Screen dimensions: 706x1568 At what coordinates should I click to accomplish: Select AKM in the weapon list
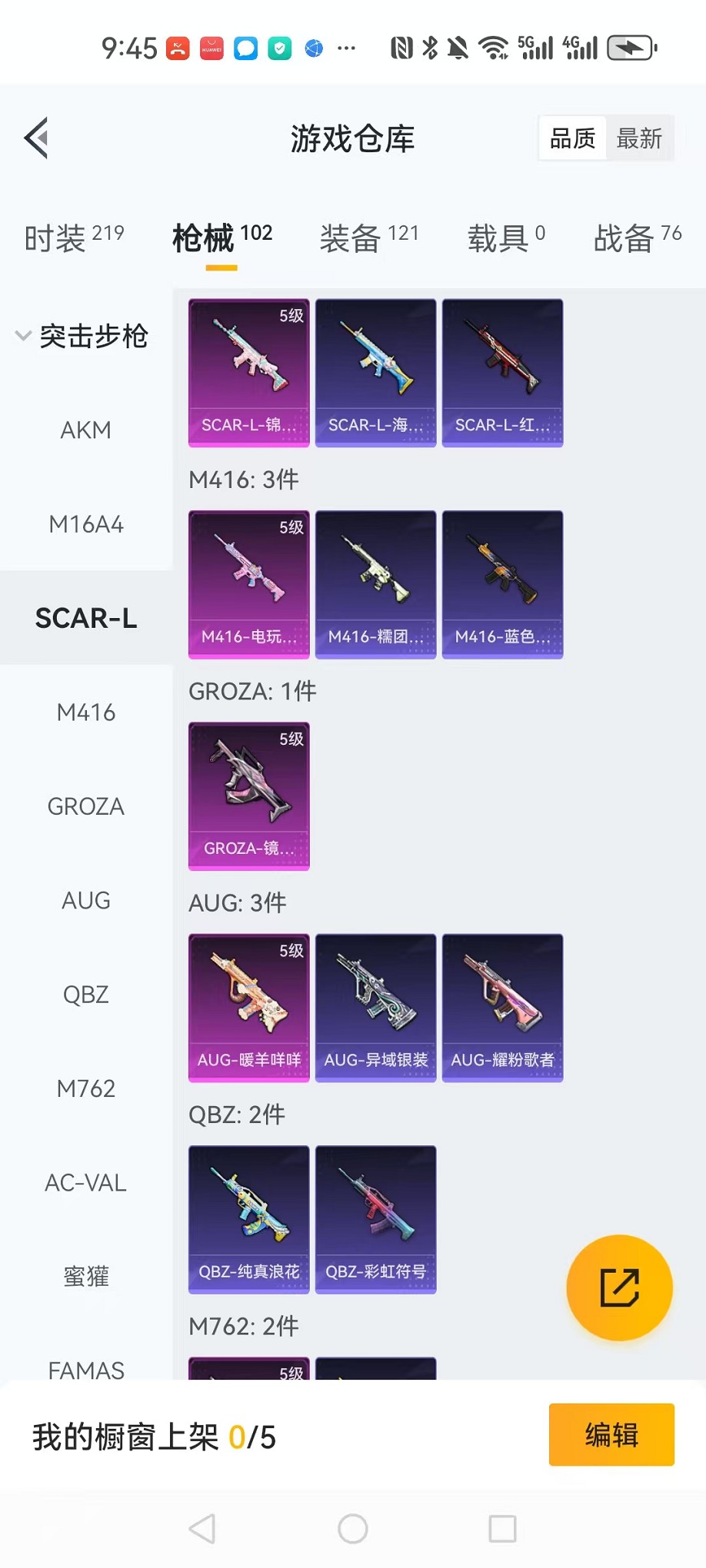coord(85,430)
